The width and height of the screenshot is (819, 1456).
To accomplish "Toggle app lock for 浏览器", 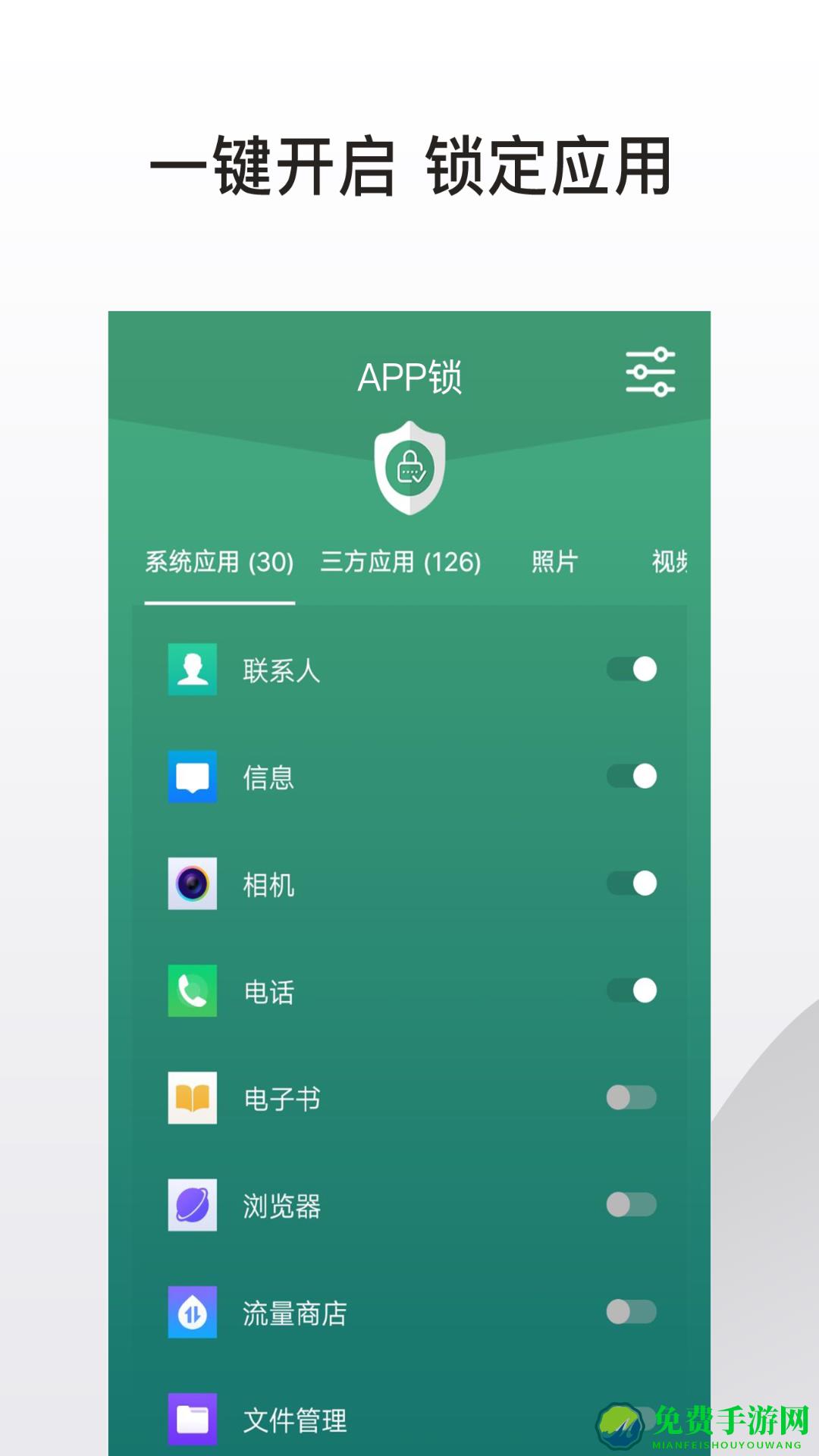I will 633,1206.
